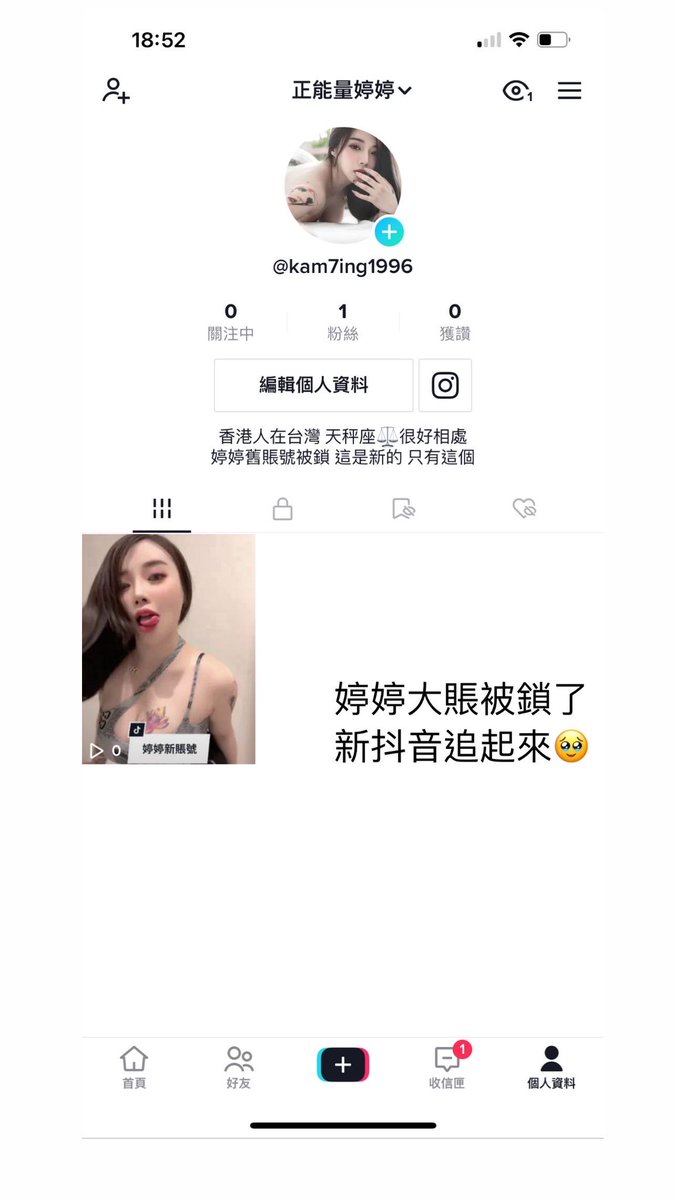The height and width of the screenshot is (1200, 675).
Task: Switch to the private videos lock tab
Action: coord(283,509)
